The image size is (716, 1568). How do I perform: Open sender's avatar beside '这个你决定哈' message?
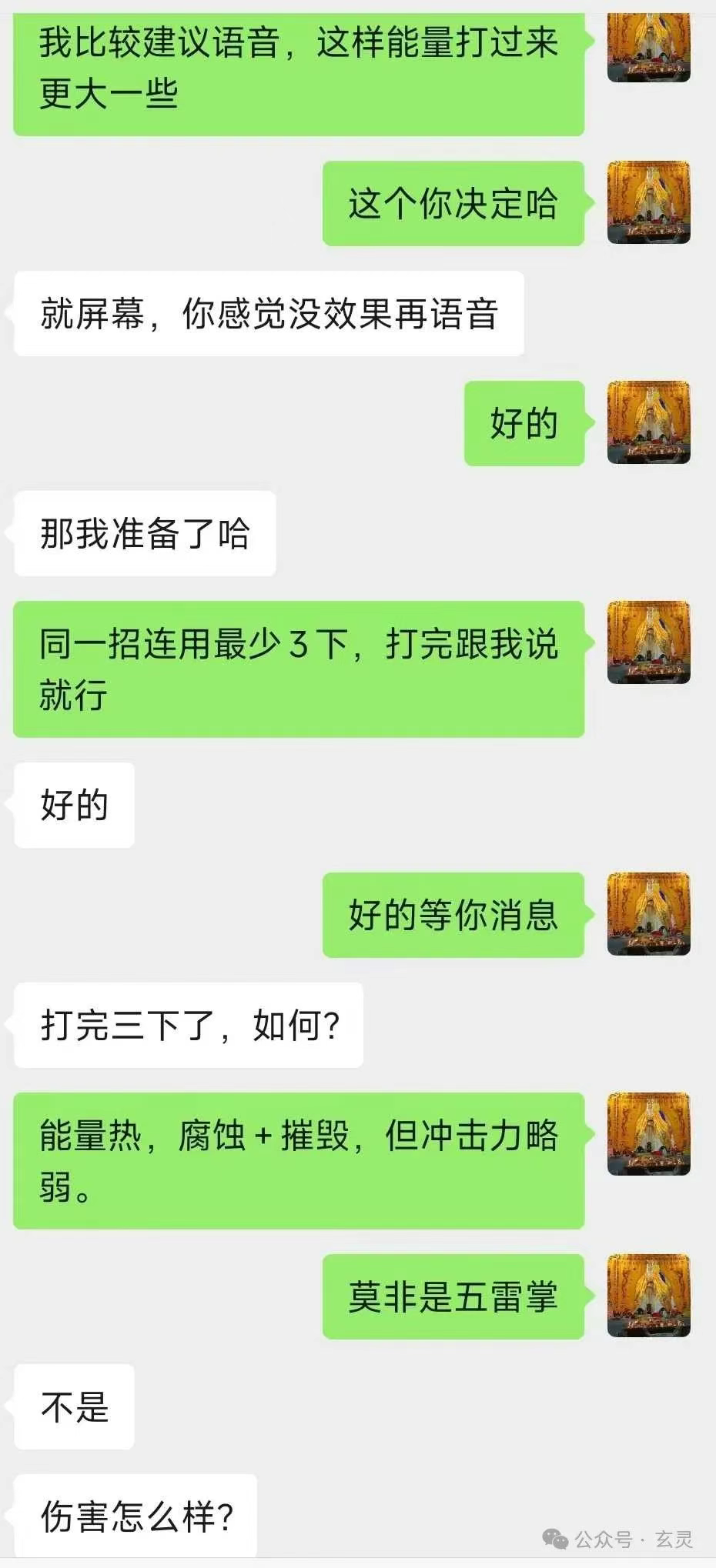(648, 202)
